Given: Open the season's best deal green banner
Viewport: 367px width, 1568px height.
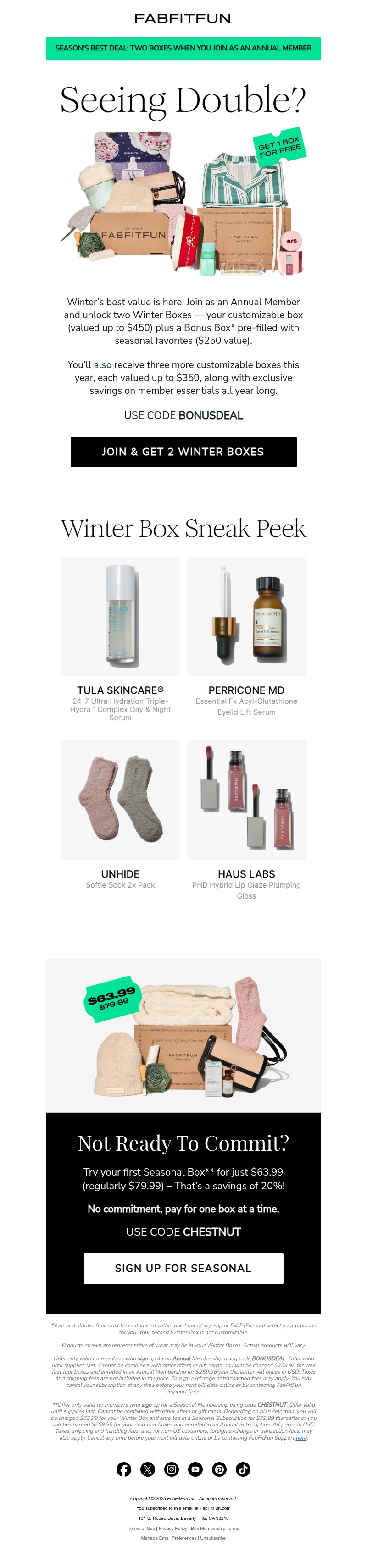Looking at the screenshot, I should [x=183, y=48].
